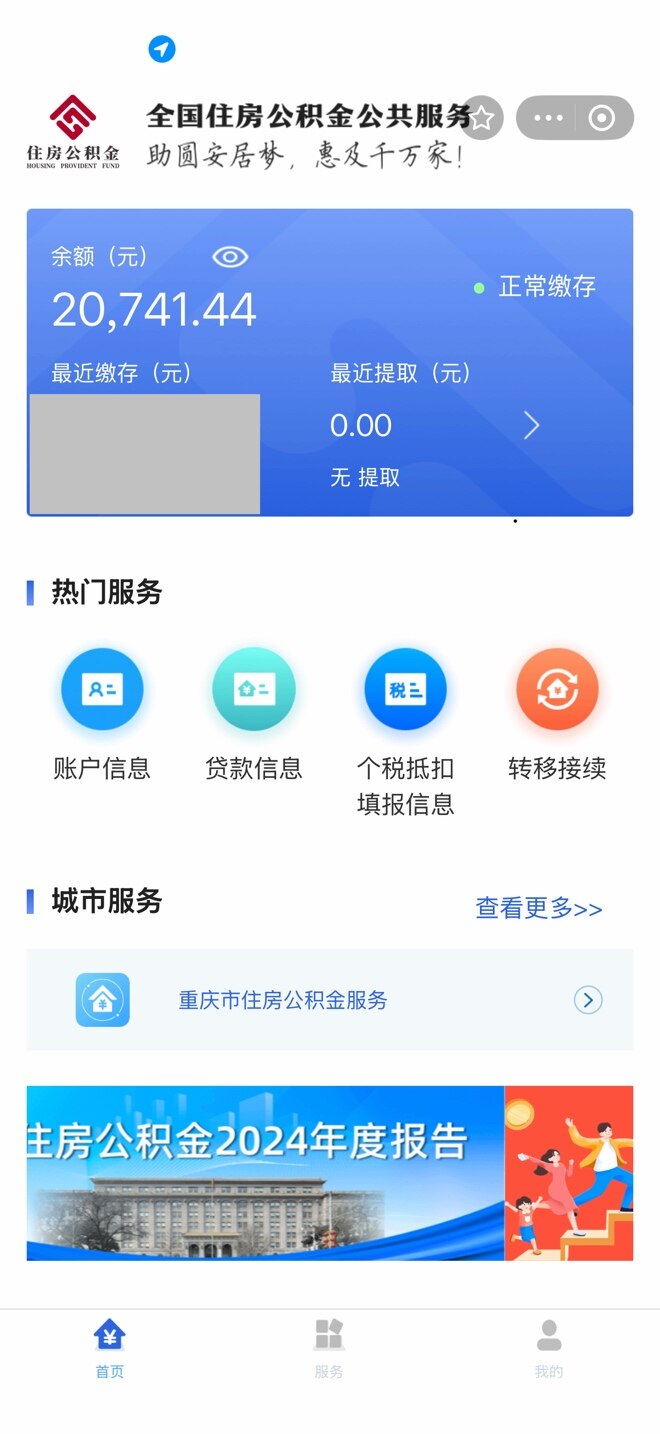The height and width of the screenshot is (1434, 660).
Task: Add this mini program to favorites
Action: pos(482,118)
